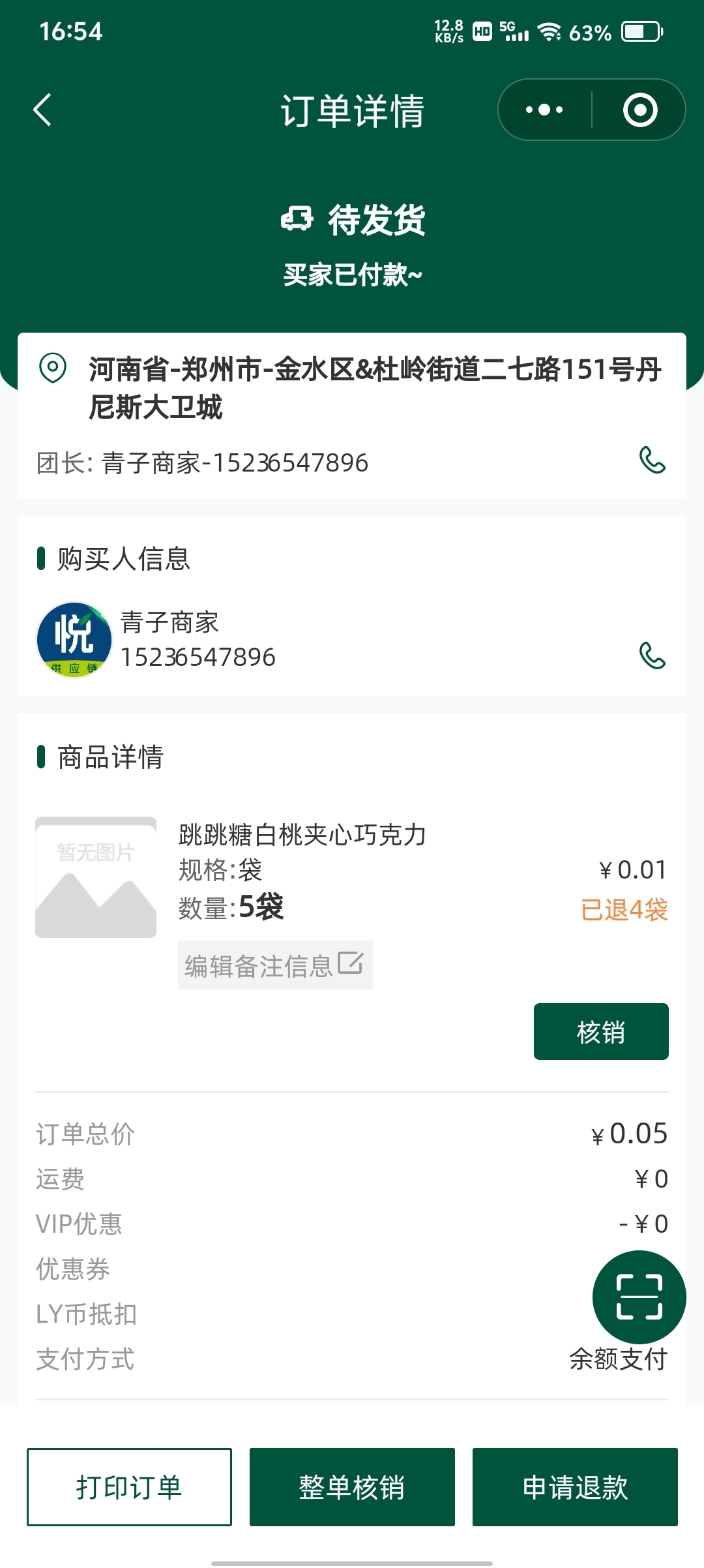Tap 整单核销 to verify entire order
This screenshot has height=1568, width=704.
click(x=352, y=1487)
